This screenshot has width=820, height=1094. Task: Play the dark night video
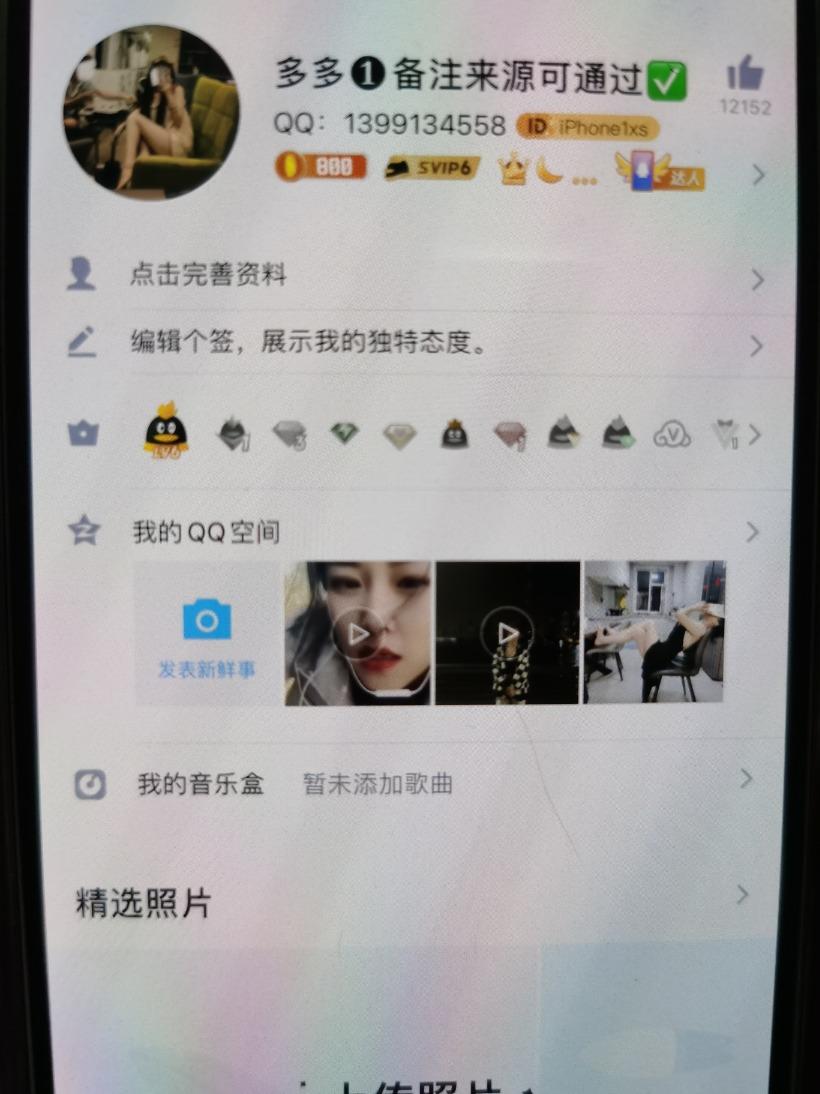coord(508,633)
